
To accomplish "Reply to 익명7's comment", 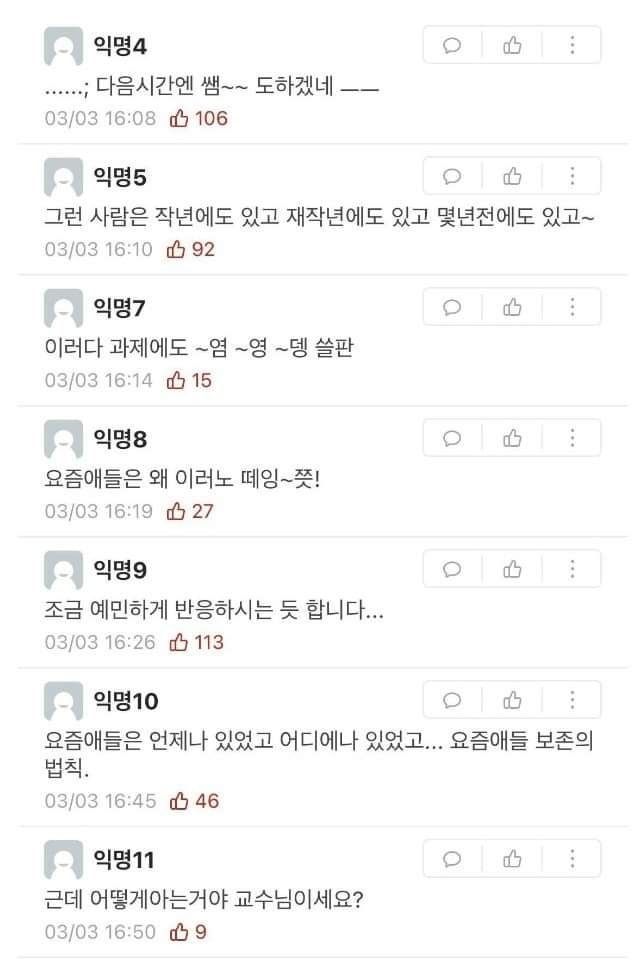I will [452, 307].
